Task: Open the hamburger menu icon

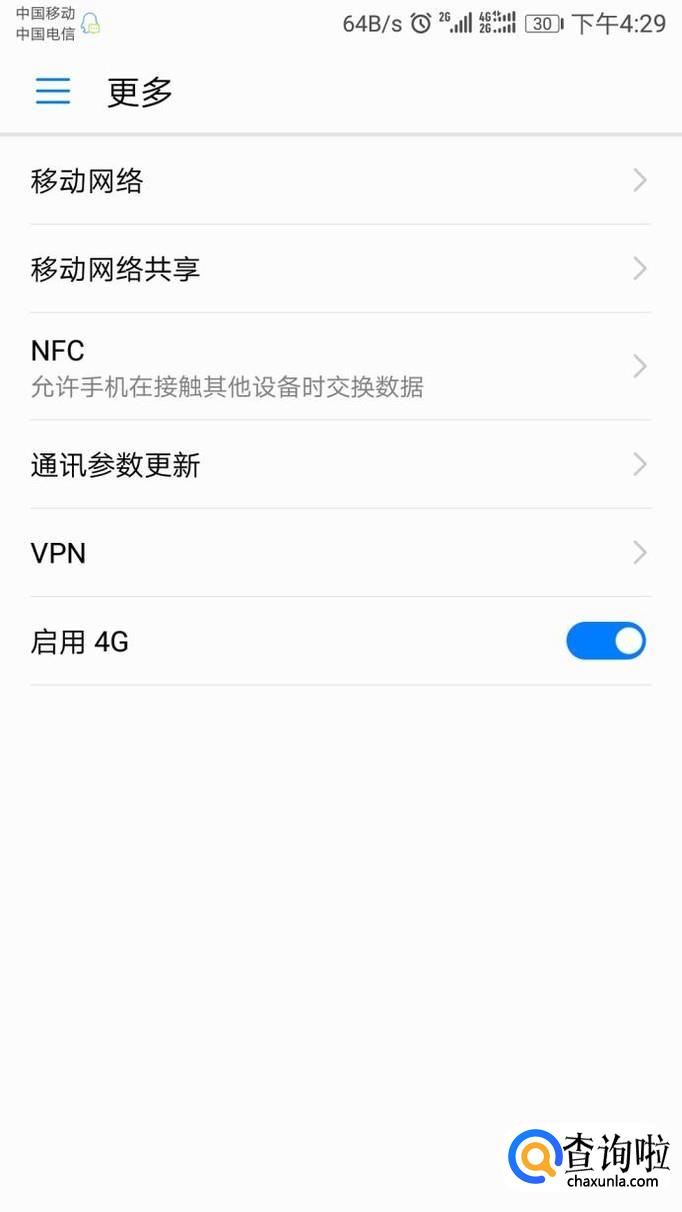Action: click(x=53, y=91)
